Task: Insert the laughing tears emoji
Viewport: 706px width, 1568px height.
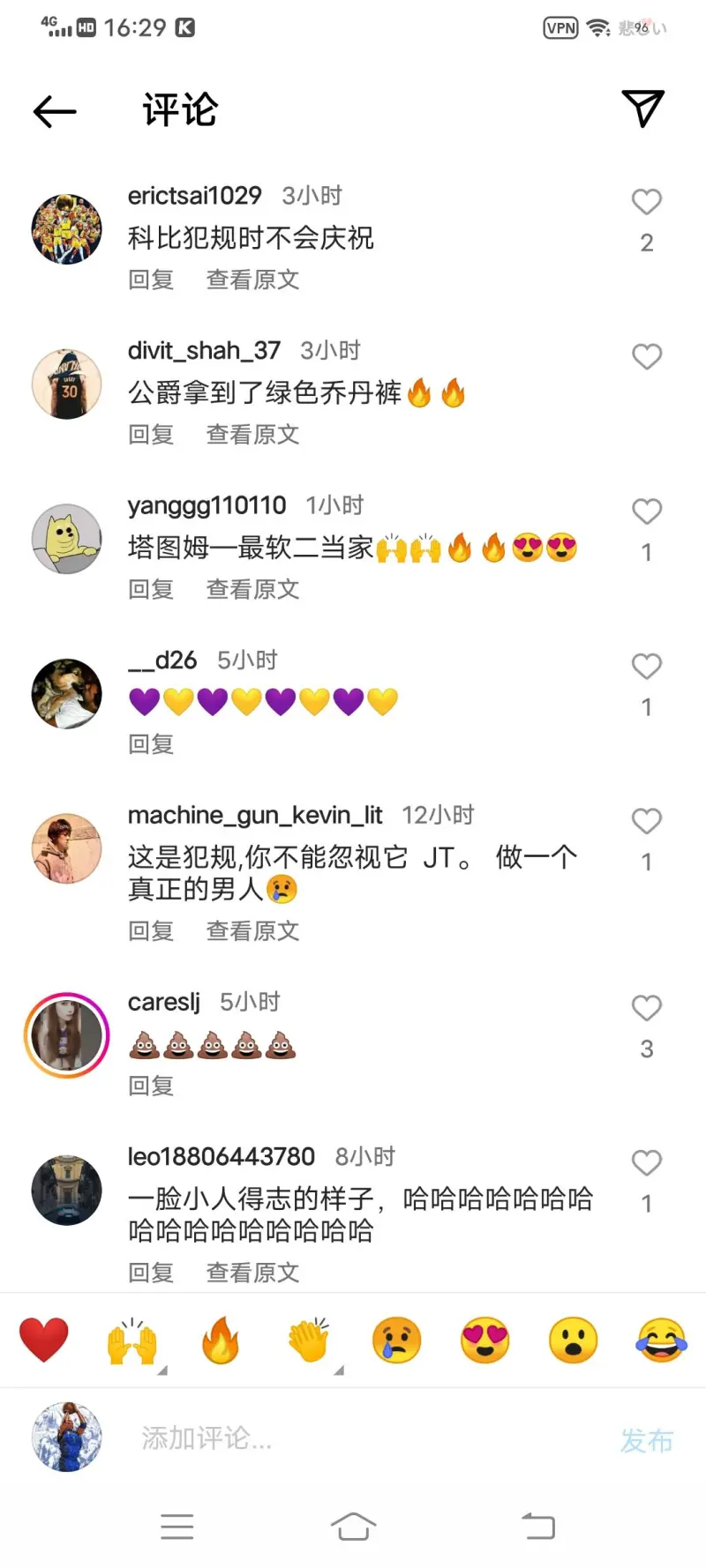Action: click(661, 1340)
